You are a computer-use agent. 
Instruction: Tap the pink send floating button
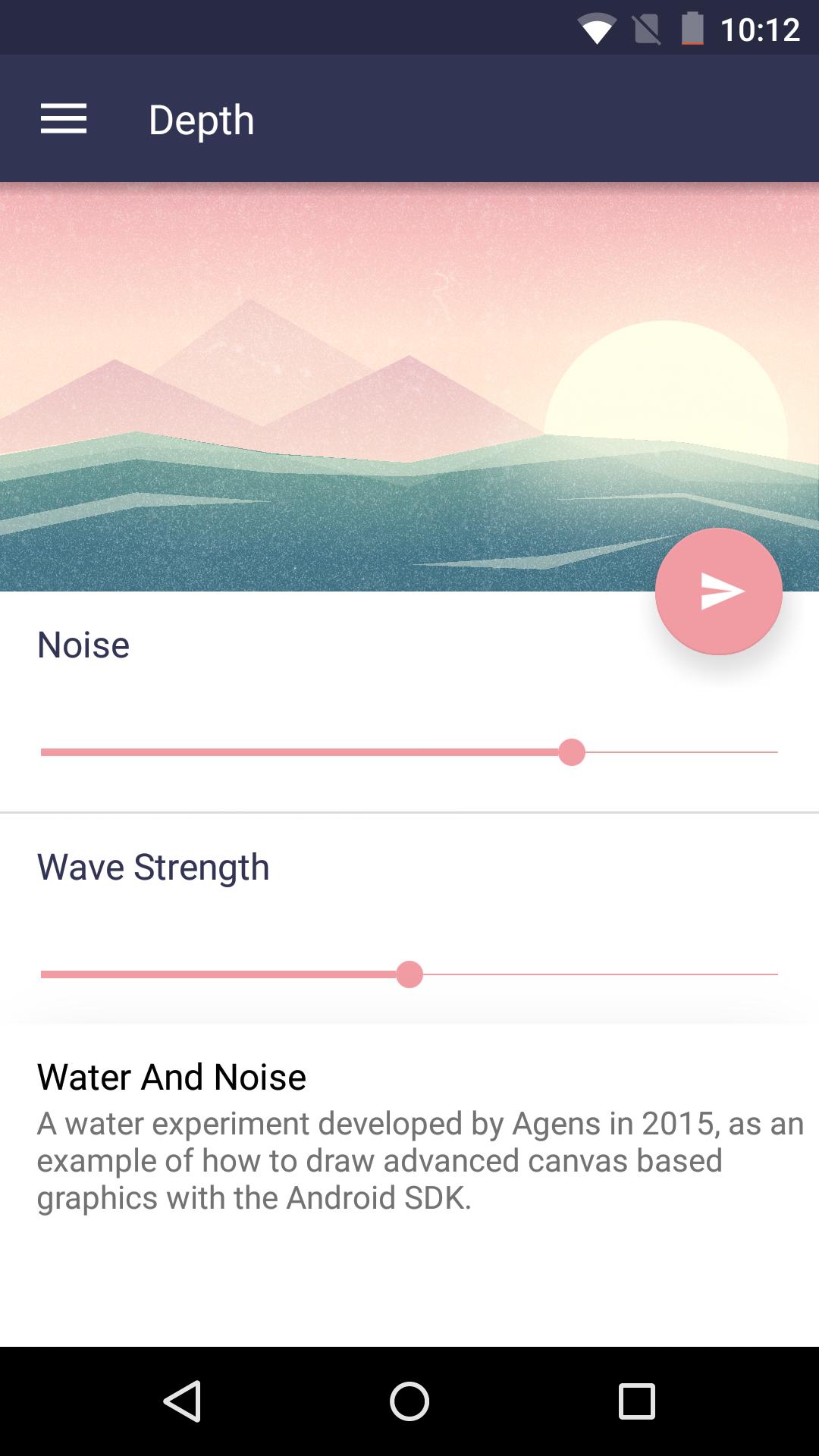(x=718, y=591)
